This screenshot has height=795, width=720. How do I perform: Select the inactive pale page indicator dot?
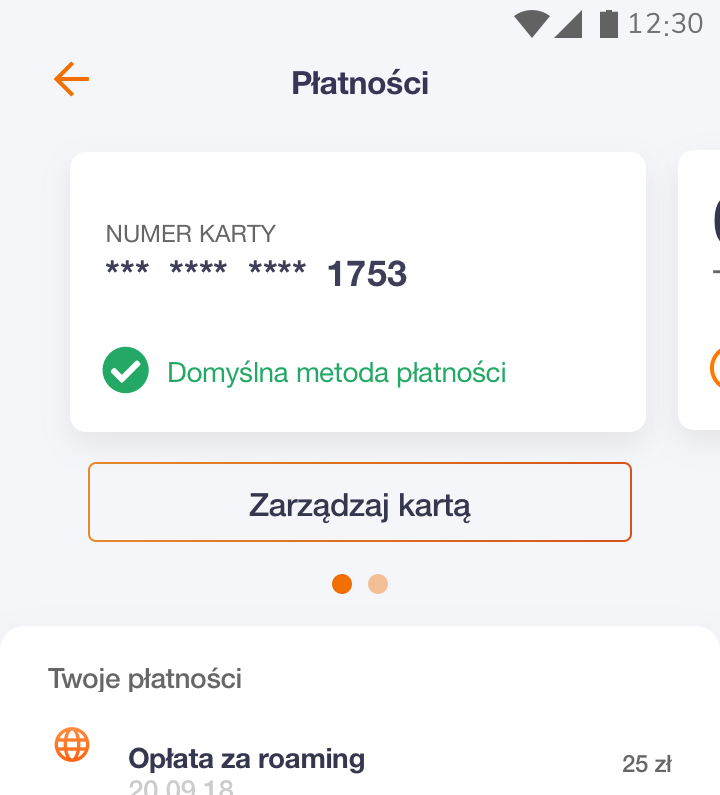click(x=378, y=583)
